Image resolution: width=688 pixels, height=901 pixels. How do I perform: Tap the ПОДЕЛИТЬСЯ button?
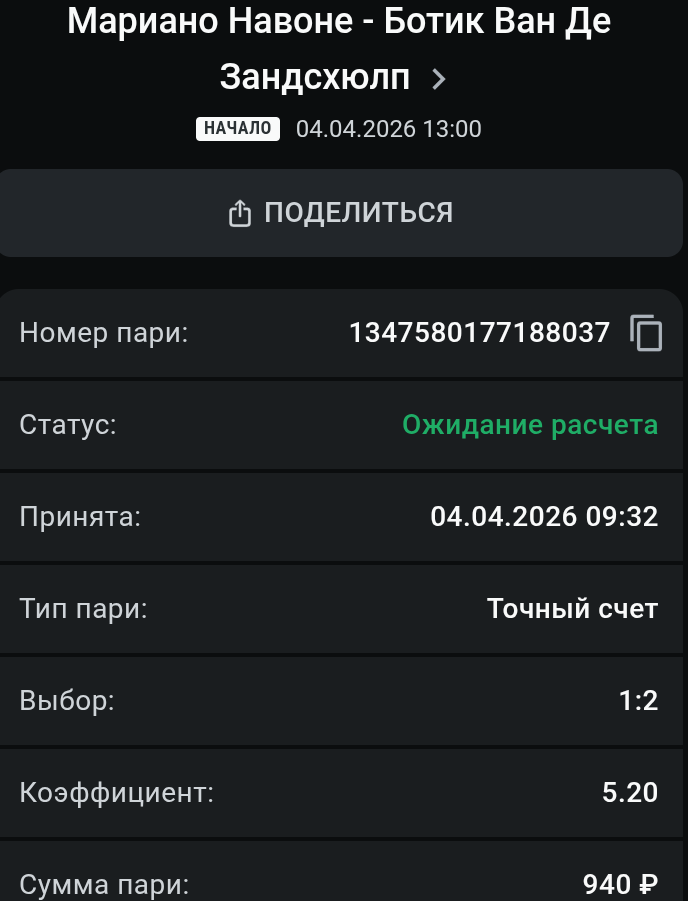(340, 213)
